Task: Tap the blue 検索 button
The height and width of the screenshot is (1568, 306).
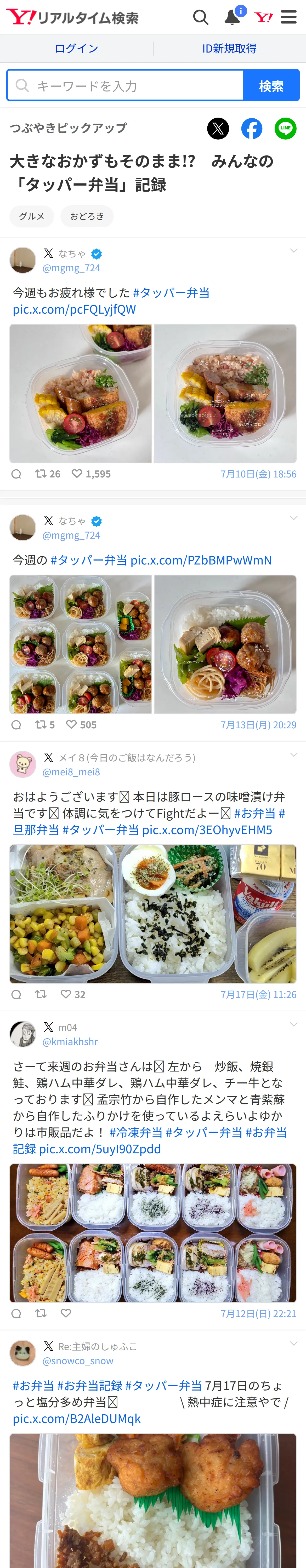Action: [x=271, y=85]
